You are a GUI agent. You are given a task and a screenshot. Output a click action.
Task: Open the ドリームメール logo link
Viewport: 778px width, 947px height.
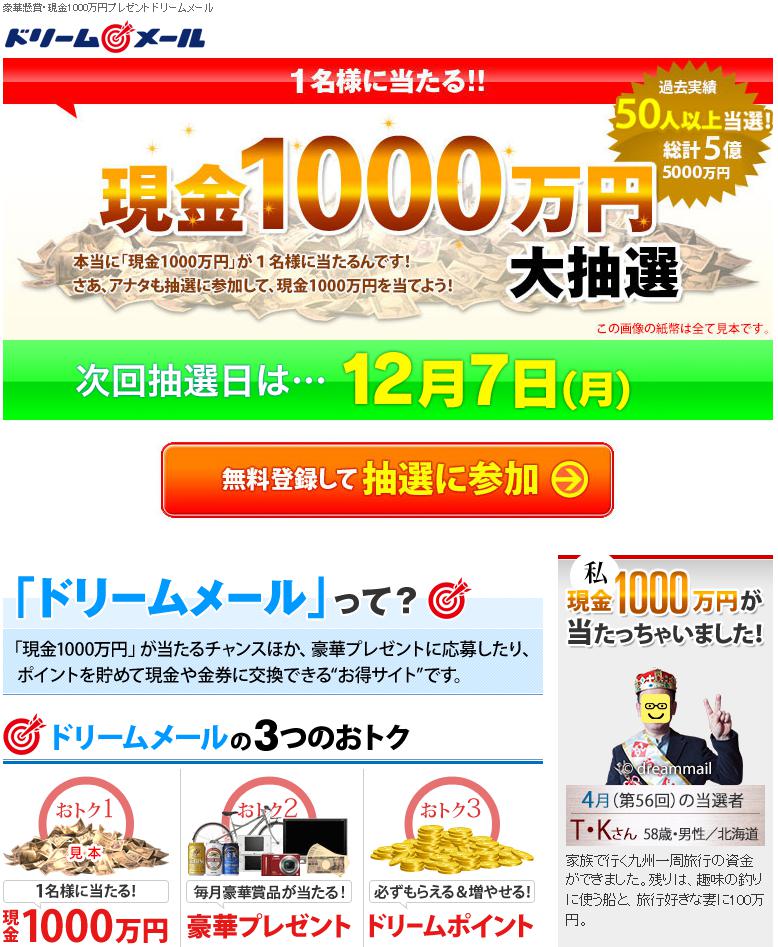click(x=105, y=38)
